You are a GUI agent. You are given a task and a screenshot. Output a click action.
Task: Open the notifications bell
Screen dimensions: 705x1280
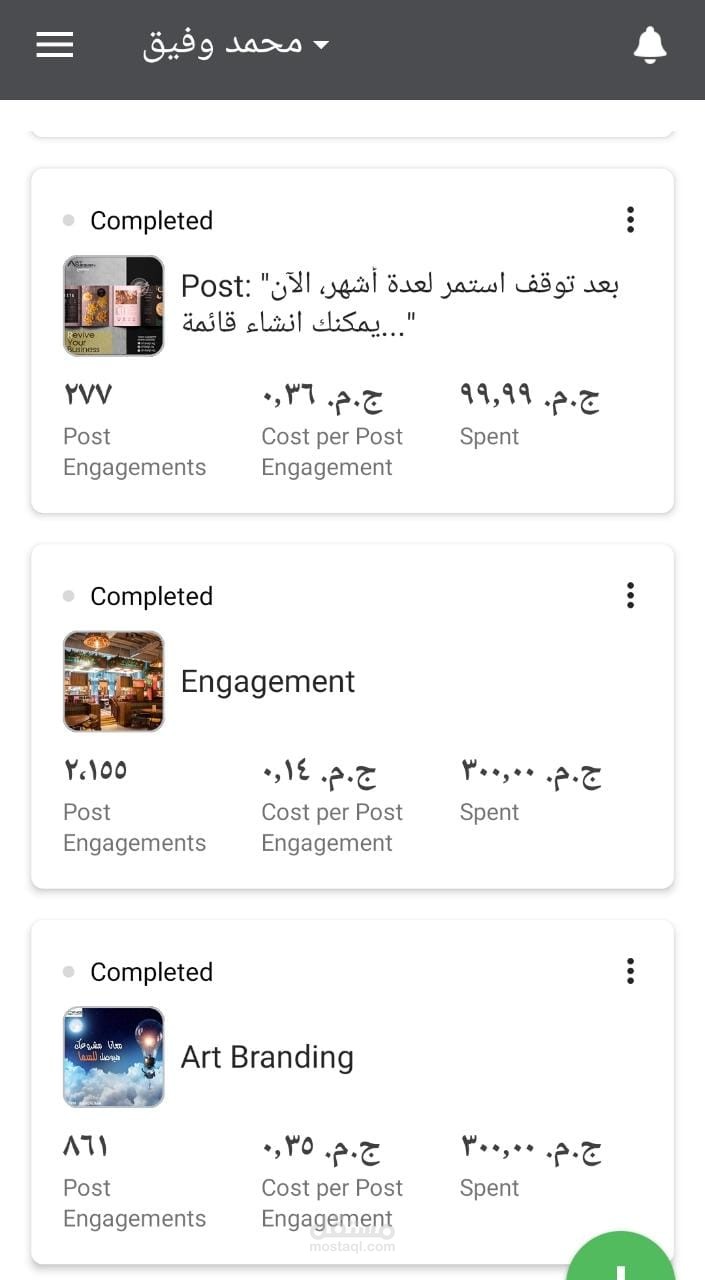[x=650, y=45]
